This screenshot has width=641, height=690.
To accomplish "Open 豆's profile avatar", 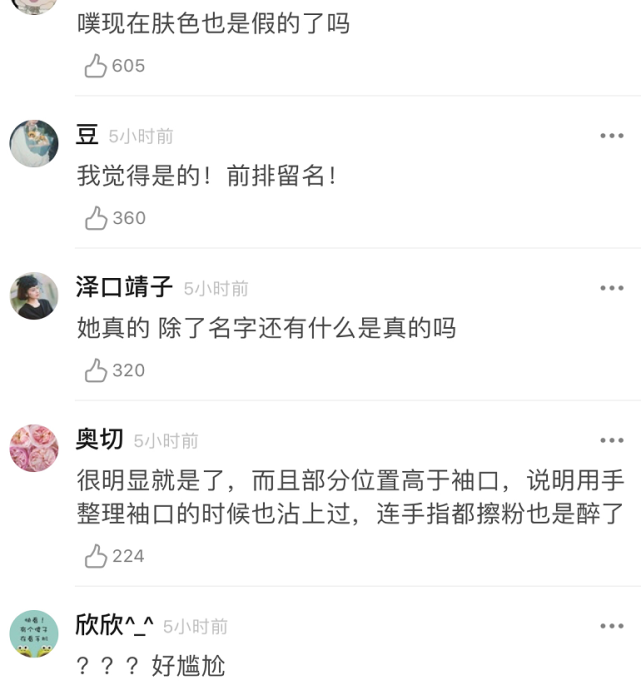I will tap(34, 143).
